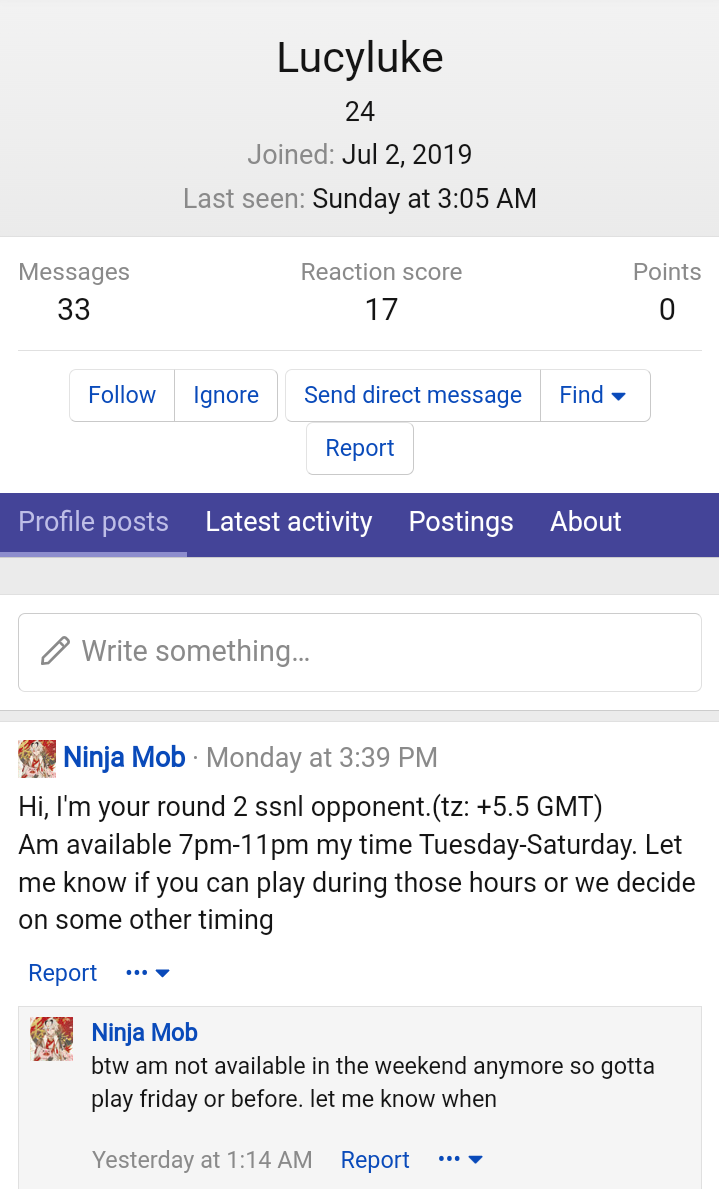This screenshot has height=1189, width=719.
Task: Report the comment posted Yesterday at 1:14 AM
Action: pyautogui.click(x=375, y=1159)
